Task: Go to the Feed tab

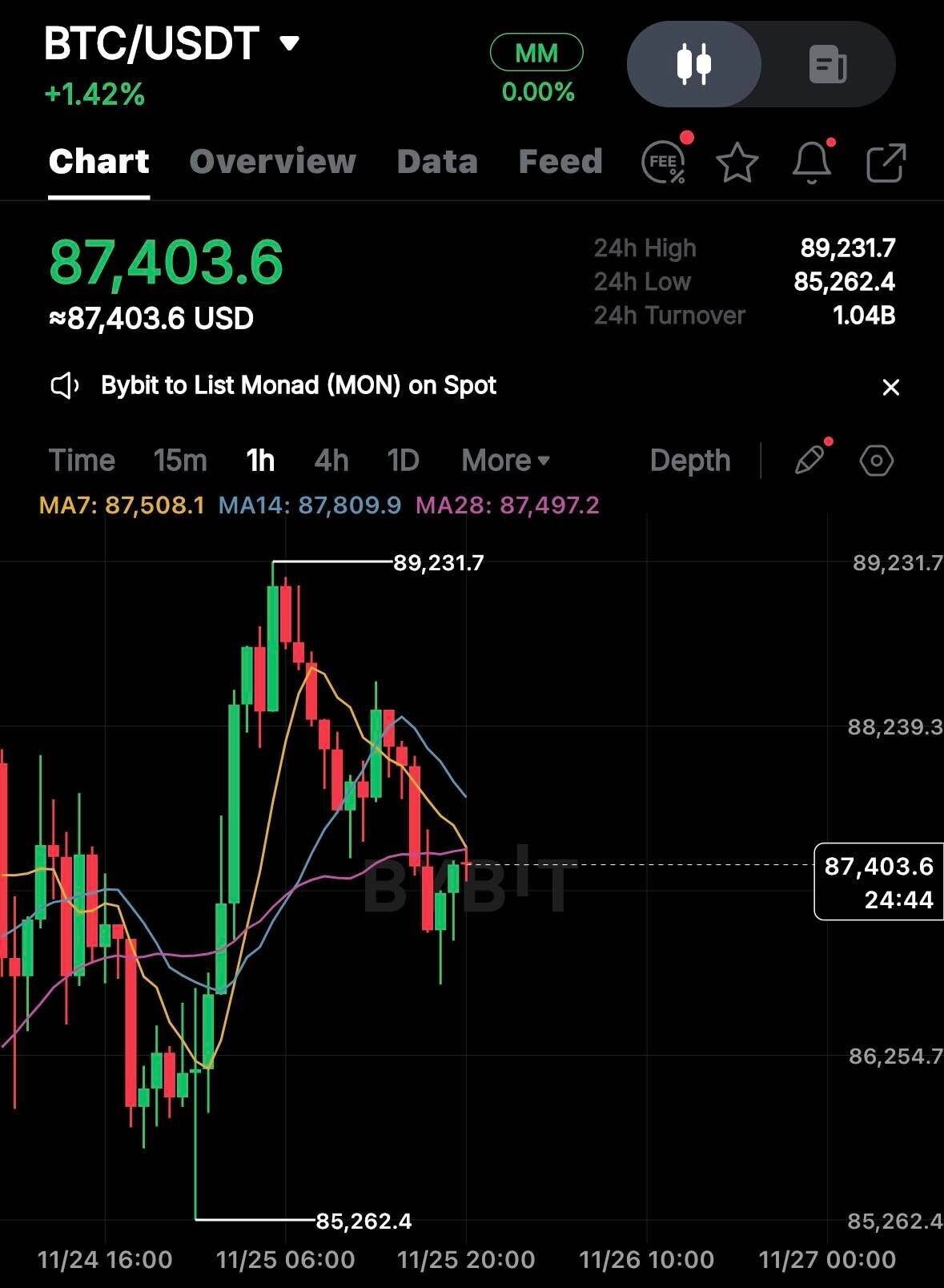Action: pyautogui.click(x=560, y=162)
